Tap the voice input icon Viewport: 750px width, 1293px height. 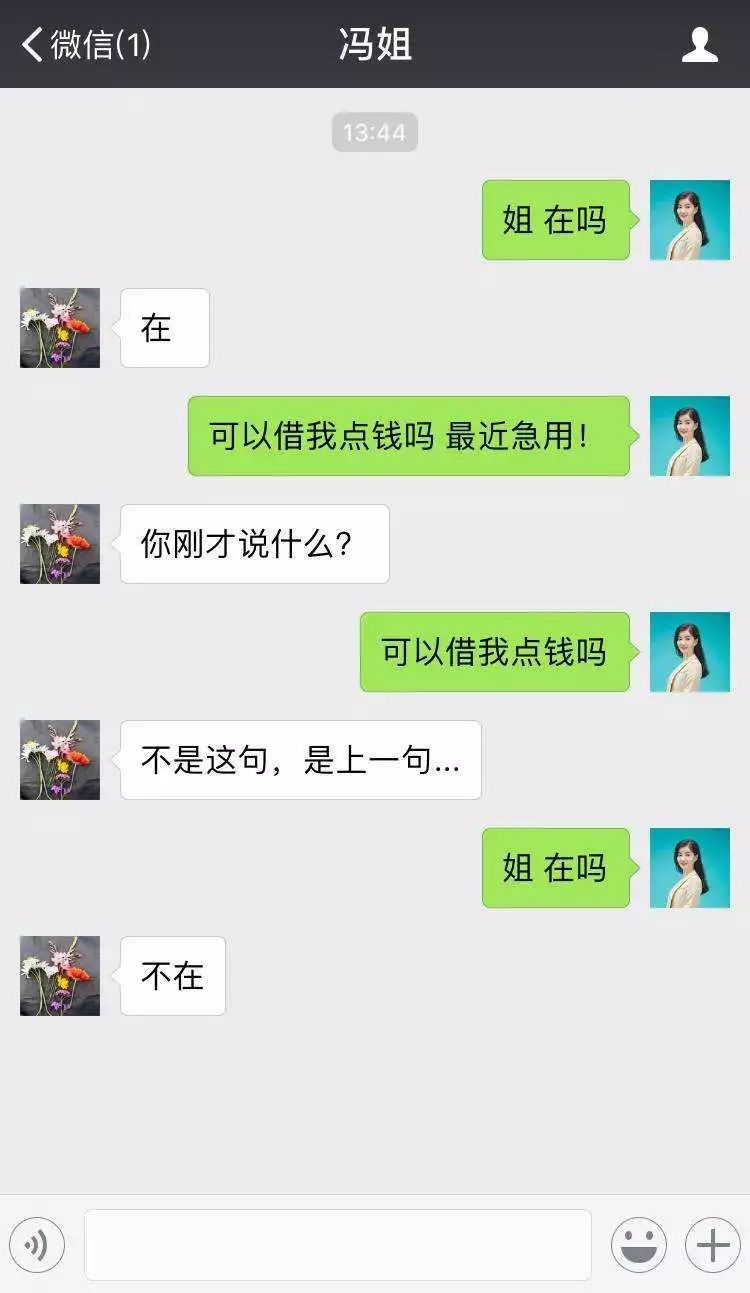click(38, 1244)
